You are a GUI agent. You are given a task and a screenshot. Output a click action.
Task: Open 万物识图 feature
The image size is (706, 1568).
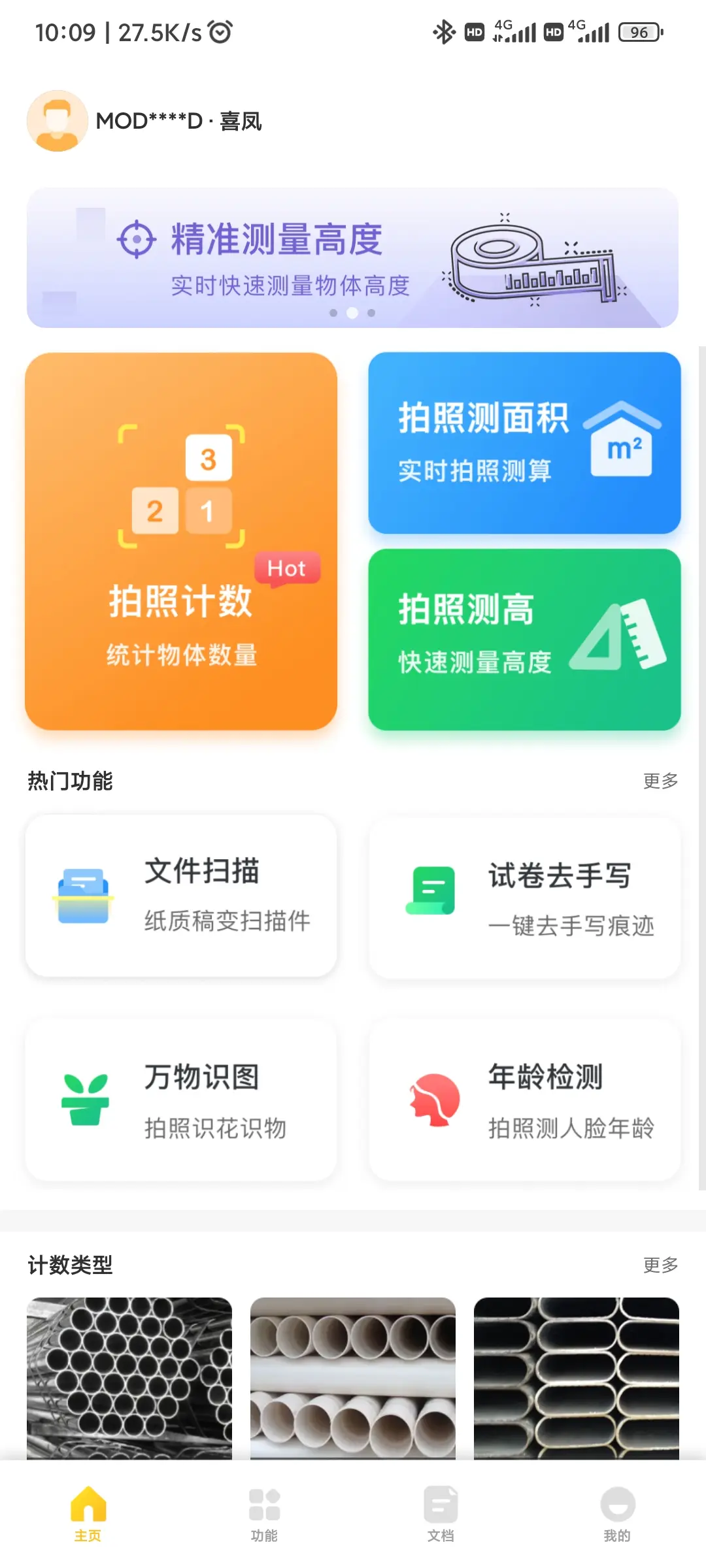(181, 1100)
